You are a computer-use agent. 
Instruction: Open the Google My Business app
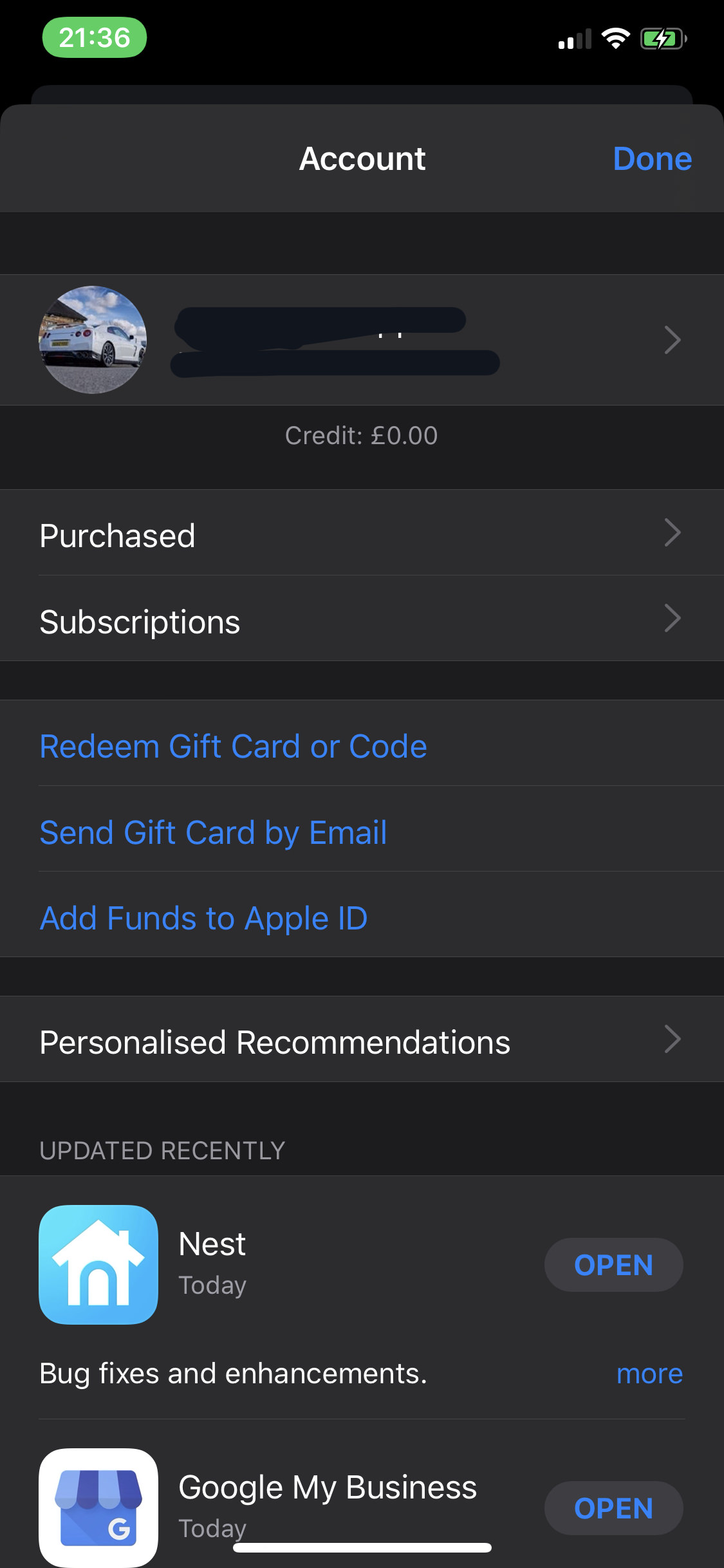613,1508
